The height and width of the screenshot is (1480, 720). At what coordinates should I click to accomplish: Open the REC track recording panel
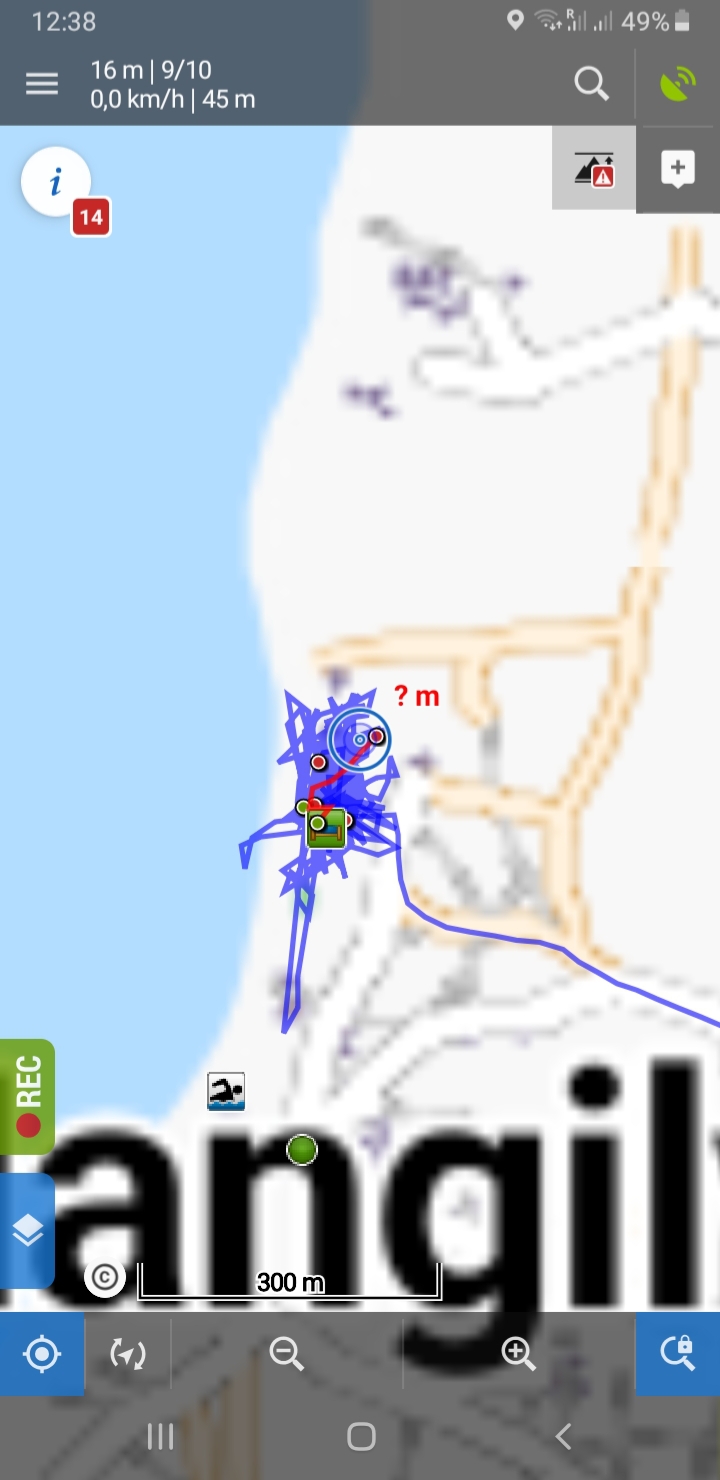pyautogui.click(x=27, y=1097)
